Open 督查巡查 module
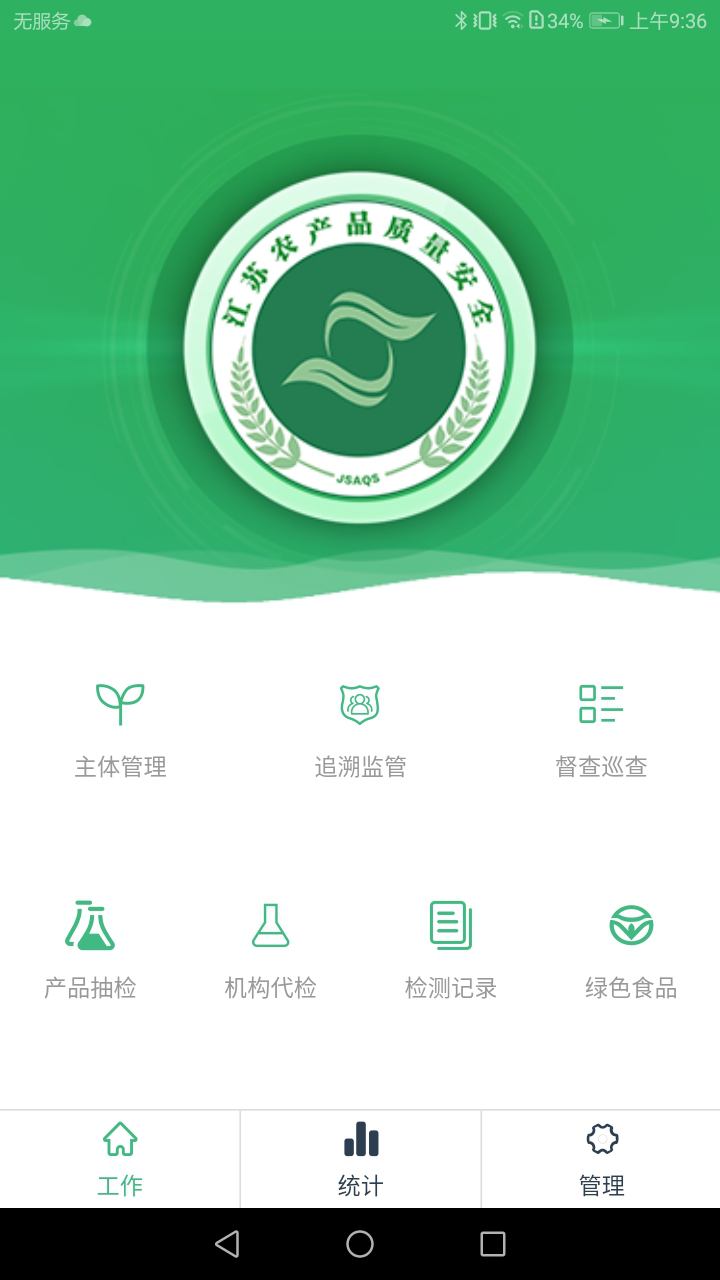Image resolution: width=720 pixels, height=1280 pixels. [x=601, y=728]
